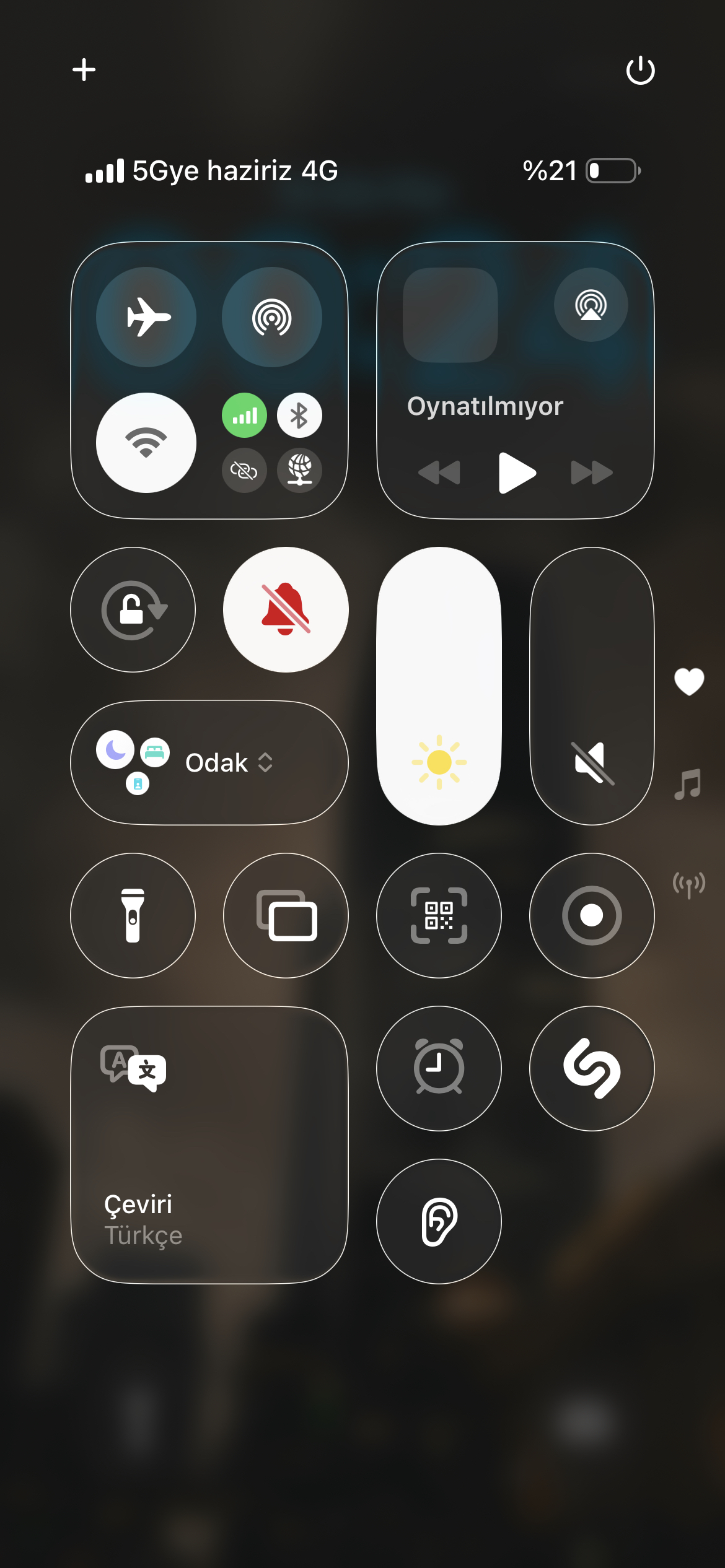
Task: Open the alarm clock
Action: (439, 1068)
